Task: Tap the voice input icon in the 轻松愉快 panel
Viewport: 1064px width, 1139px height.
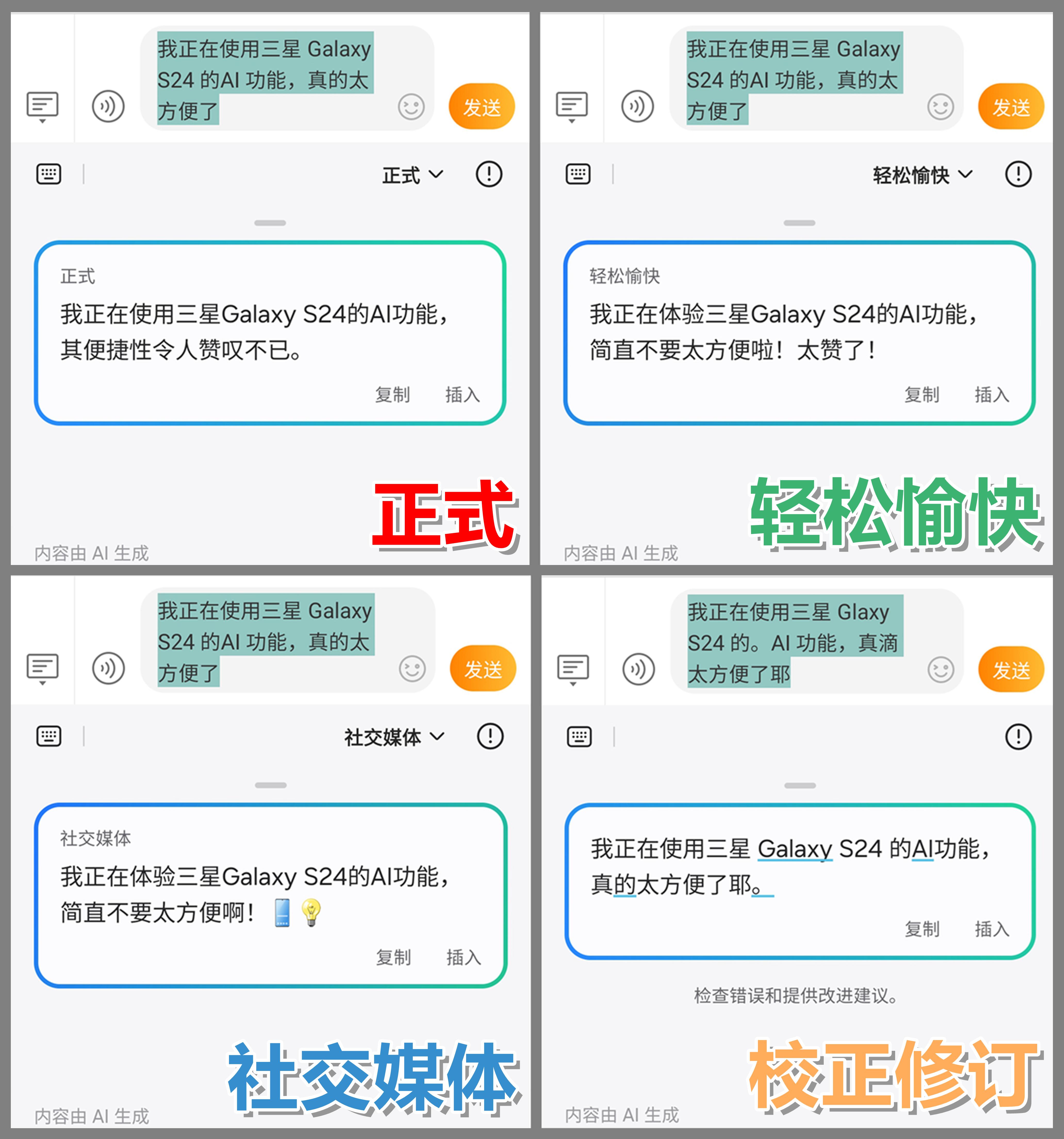Action: tap(638, 105)
